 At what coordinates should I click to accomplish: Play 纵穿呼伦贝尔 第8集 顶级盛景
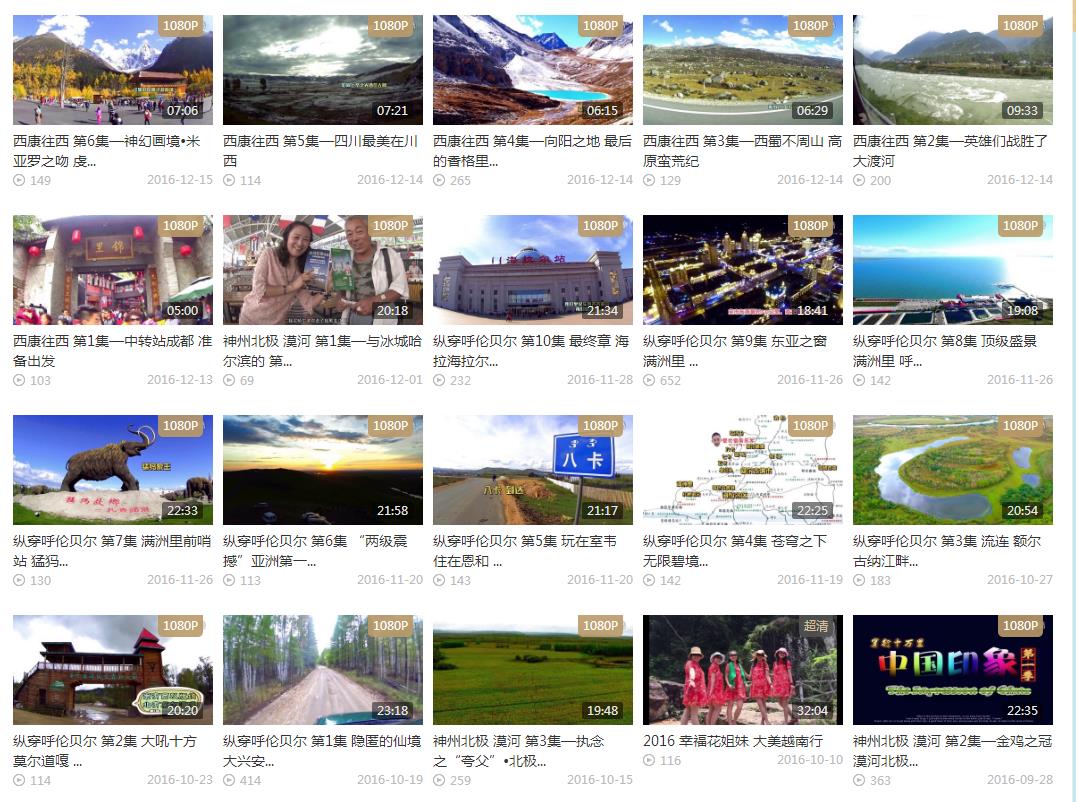pos(952,270)
